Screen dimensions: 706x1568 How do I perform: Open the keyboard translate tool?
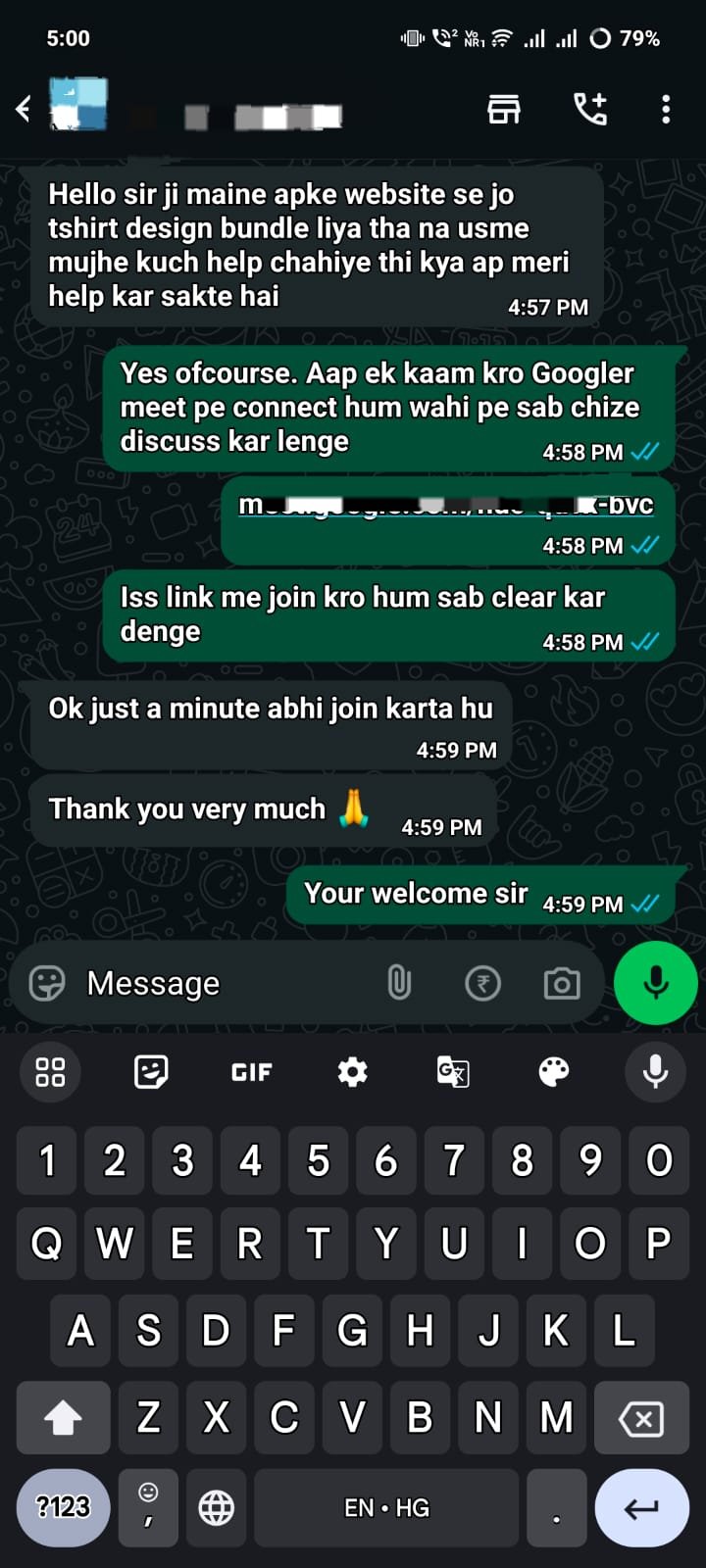coord(453,1072)
